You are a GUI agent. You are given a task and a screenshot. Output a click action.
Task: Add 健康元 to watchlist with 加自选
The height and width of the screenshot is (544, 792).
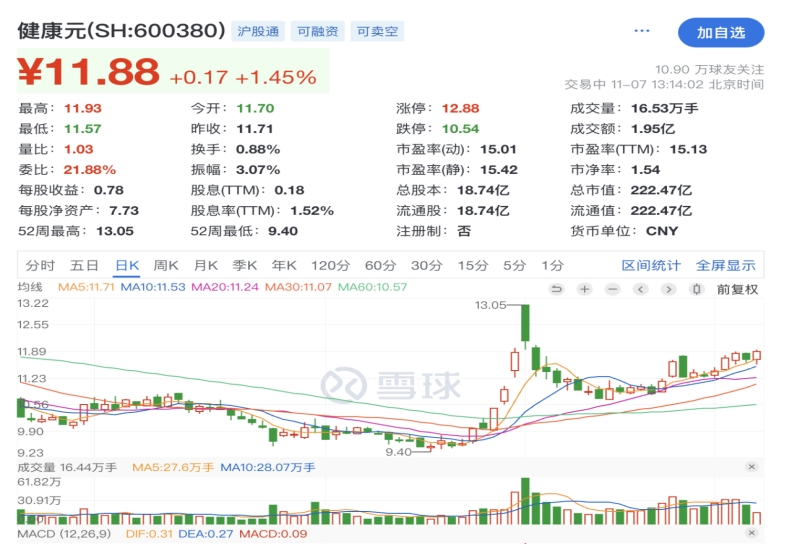[721, 33]
